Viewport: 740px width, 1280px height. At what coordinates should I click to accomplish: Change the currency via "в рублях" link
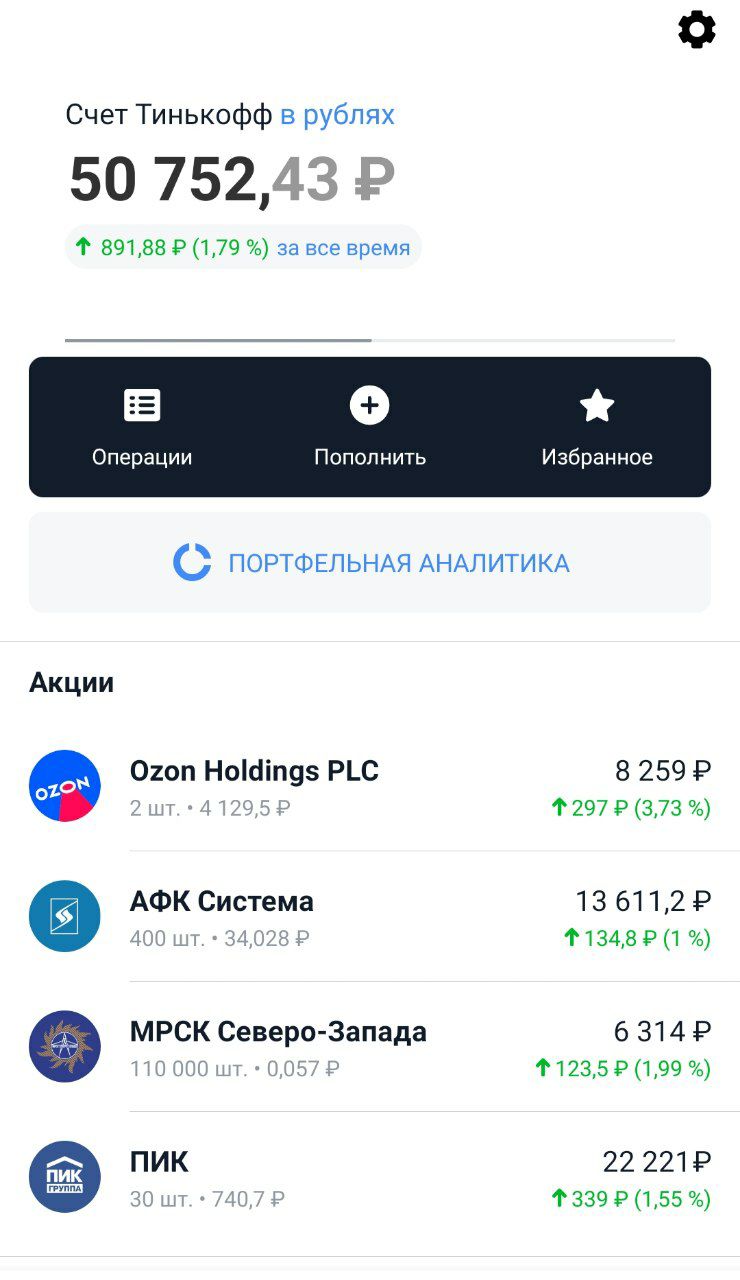(x=337, y=115)
